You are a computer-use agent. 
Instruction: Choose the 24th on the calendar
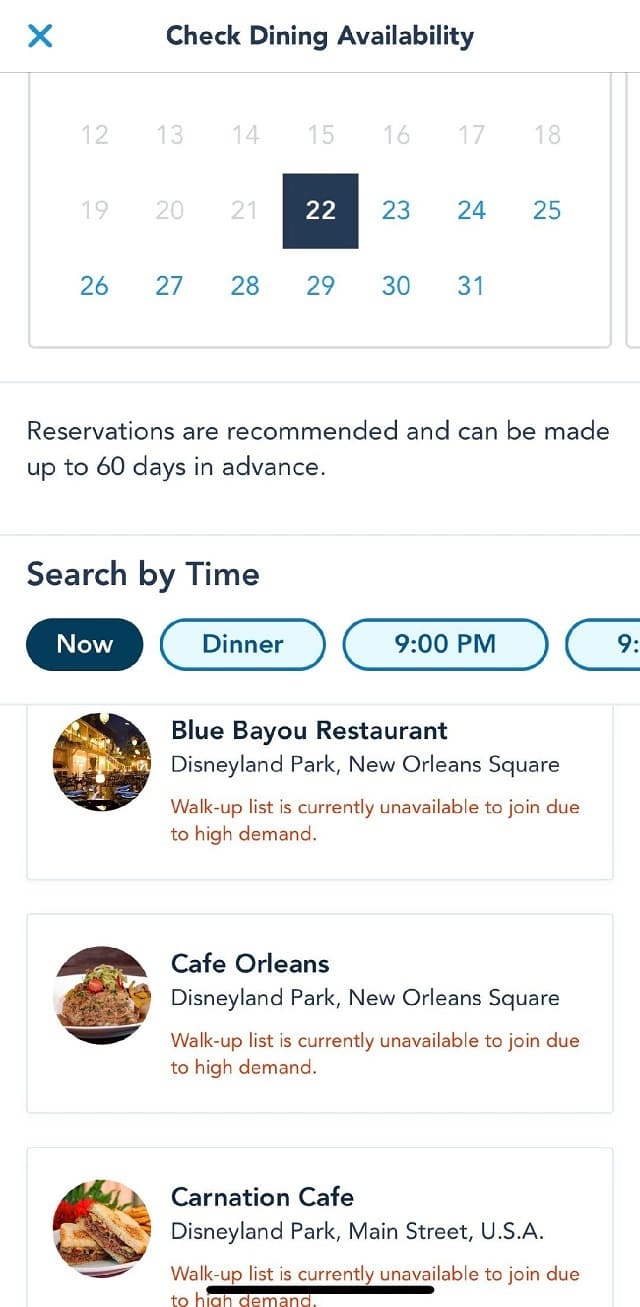point(472,210)
